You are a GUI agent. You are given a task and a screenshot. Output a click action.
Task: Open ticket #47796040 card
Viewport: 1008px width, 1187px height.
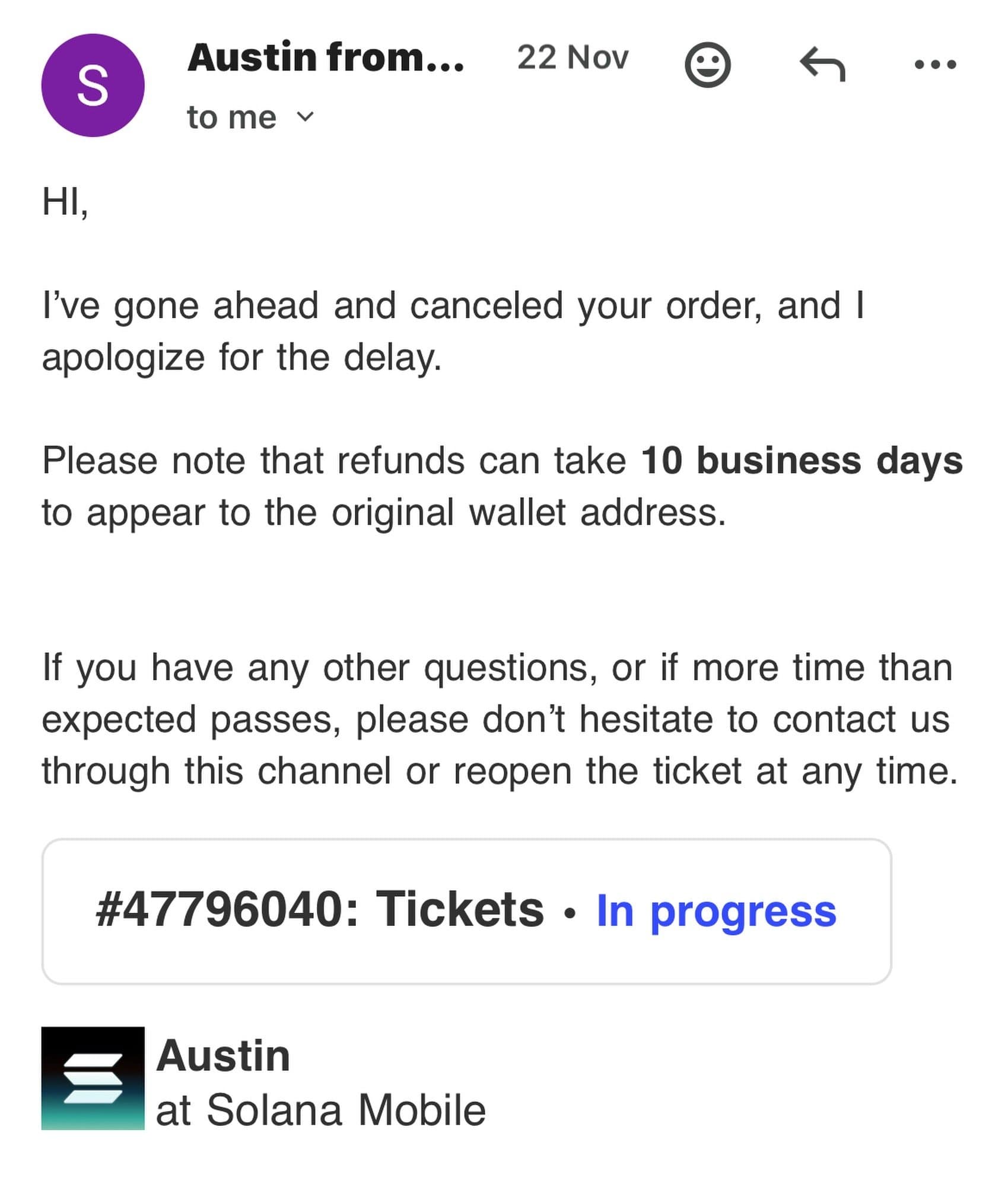click(466, 911)
